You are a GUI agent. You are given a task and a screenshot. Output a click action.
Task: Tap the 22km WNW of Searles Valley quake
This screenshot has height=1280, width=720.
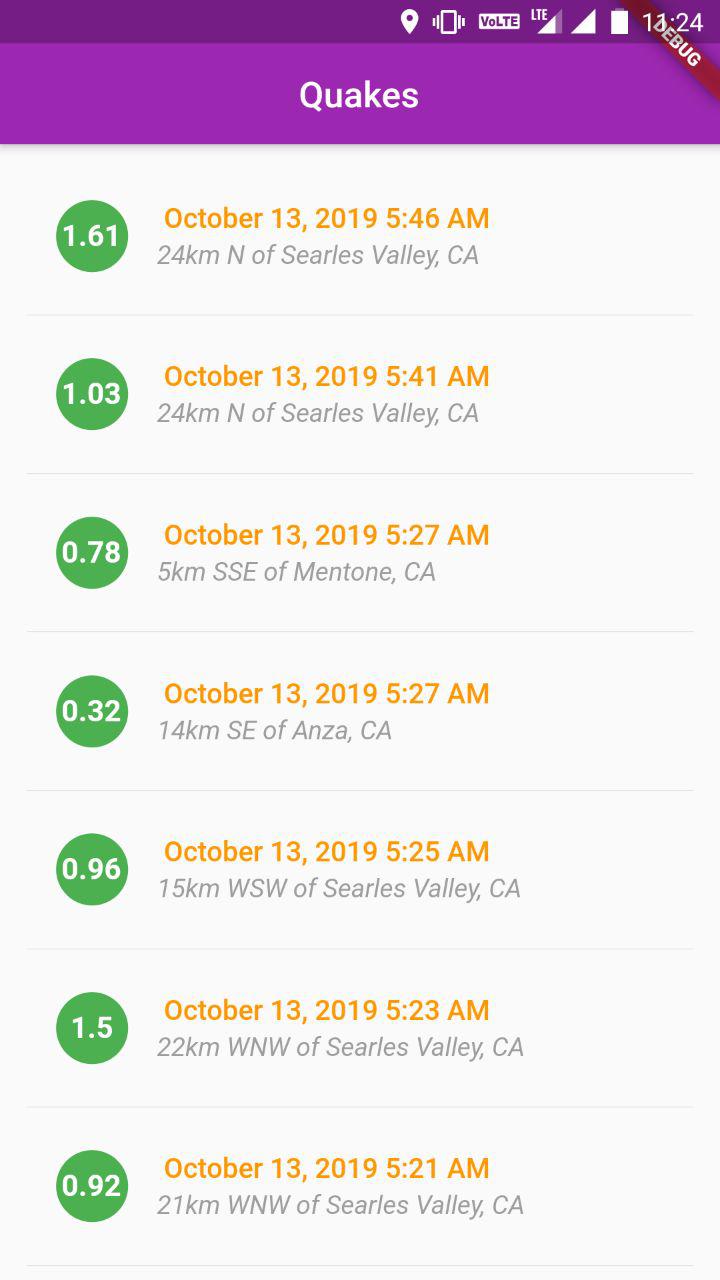pyautogui.click(x=360, y=1028)
